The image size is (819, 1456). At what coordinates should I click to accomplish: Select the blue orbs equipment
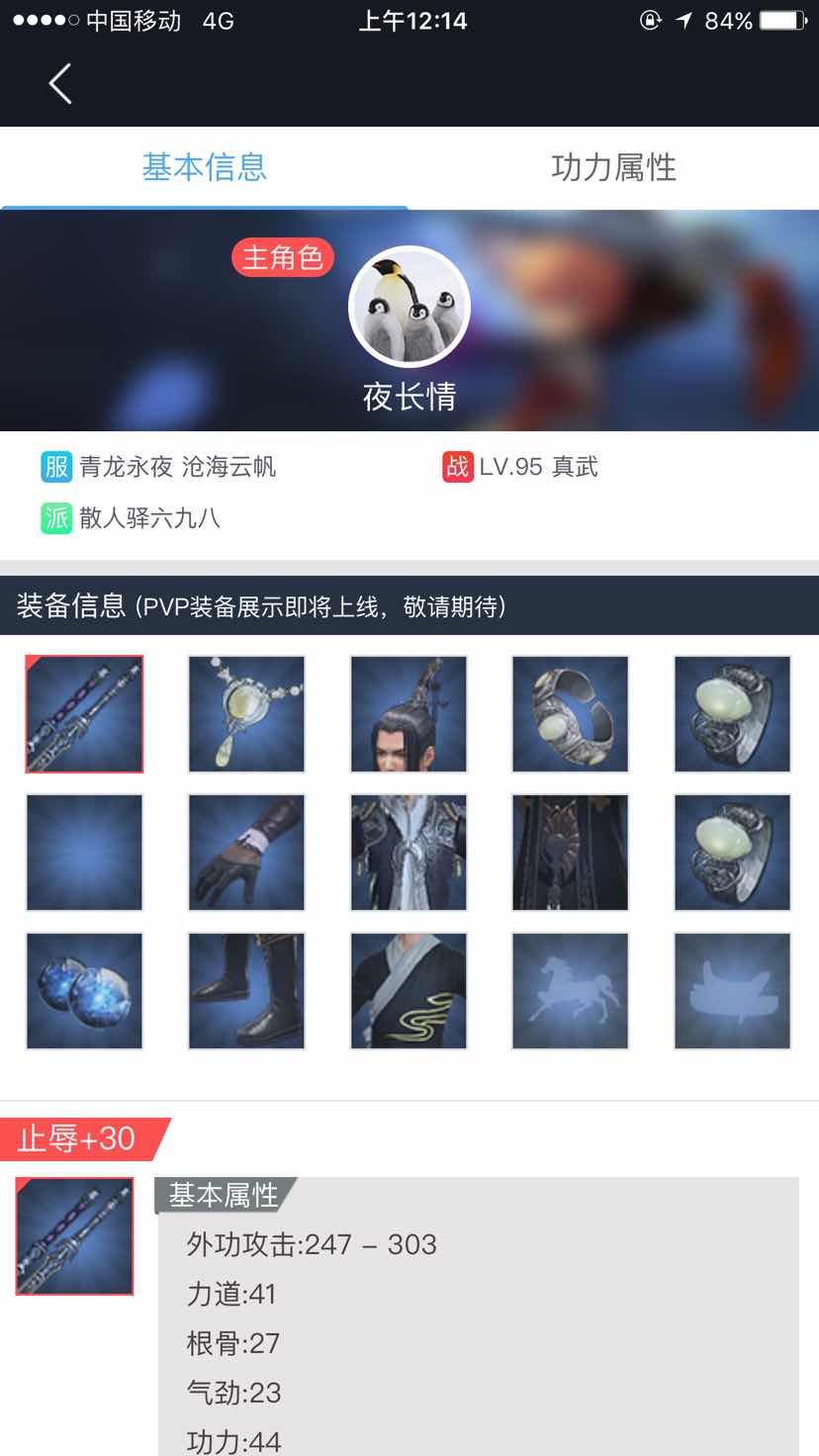click(x=84, y=990)
